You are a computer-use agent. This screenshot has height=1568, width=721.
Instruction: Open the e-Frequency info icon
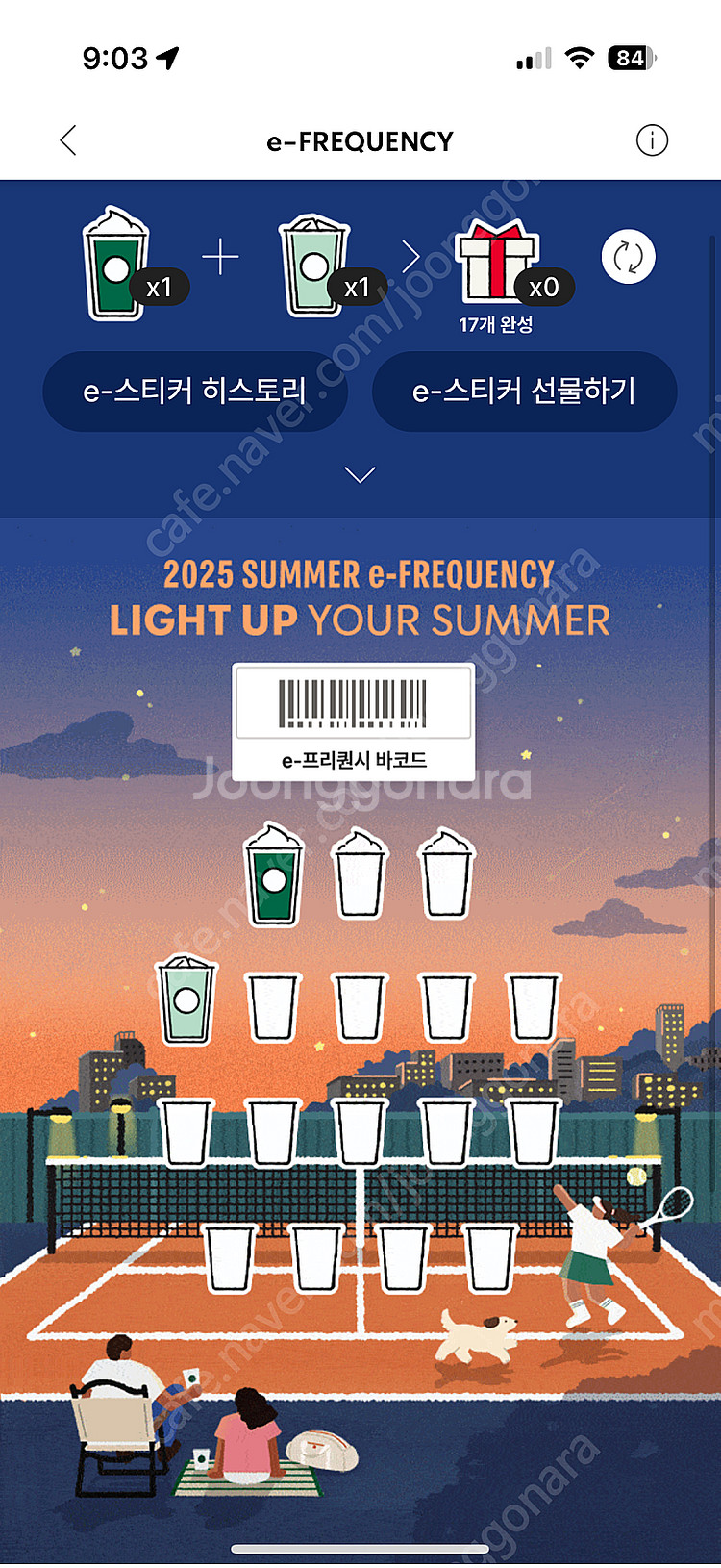pos(652,141)
